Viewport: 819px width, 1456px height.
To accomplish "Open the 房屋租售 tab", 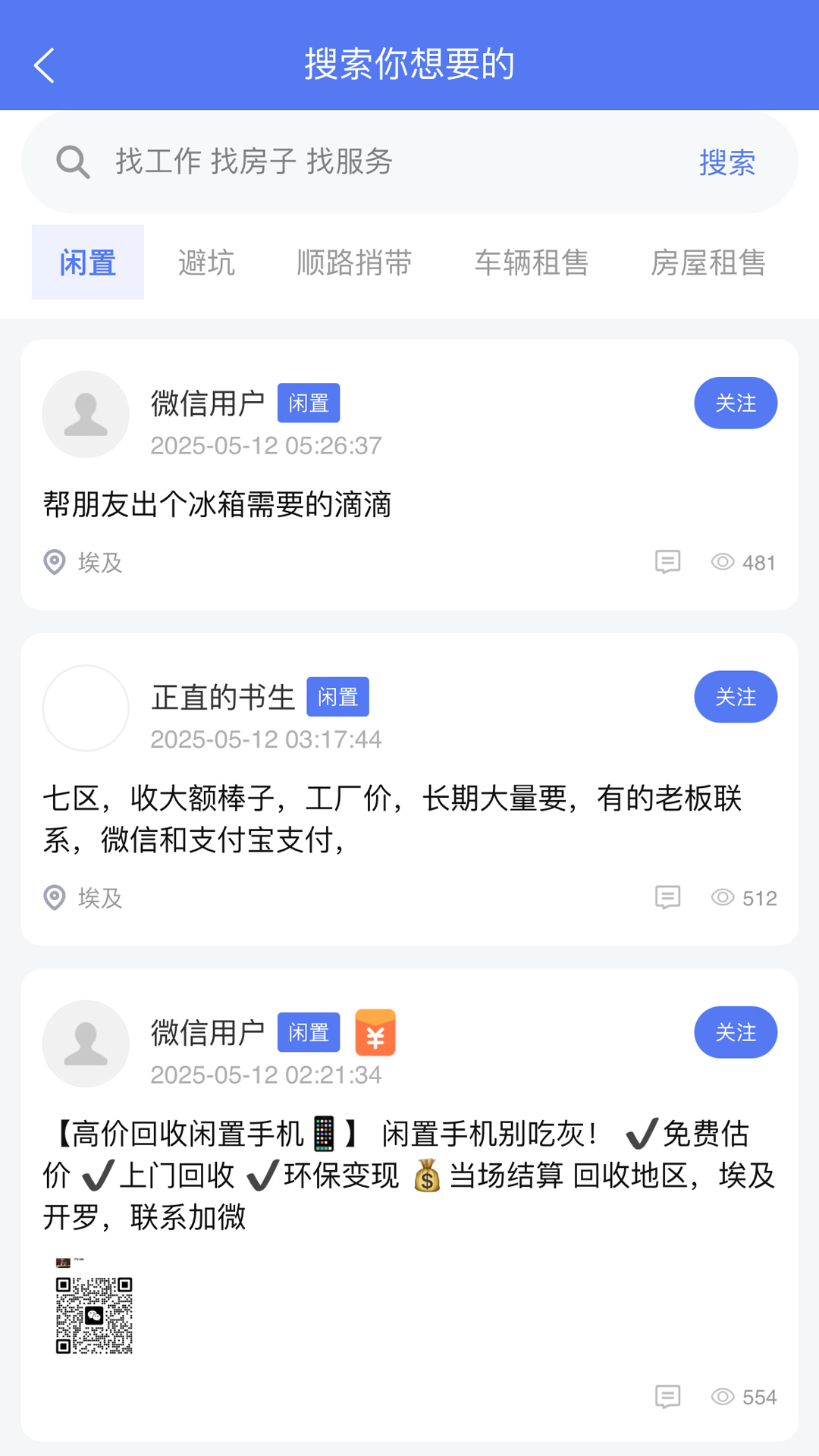I will [708, 262].
